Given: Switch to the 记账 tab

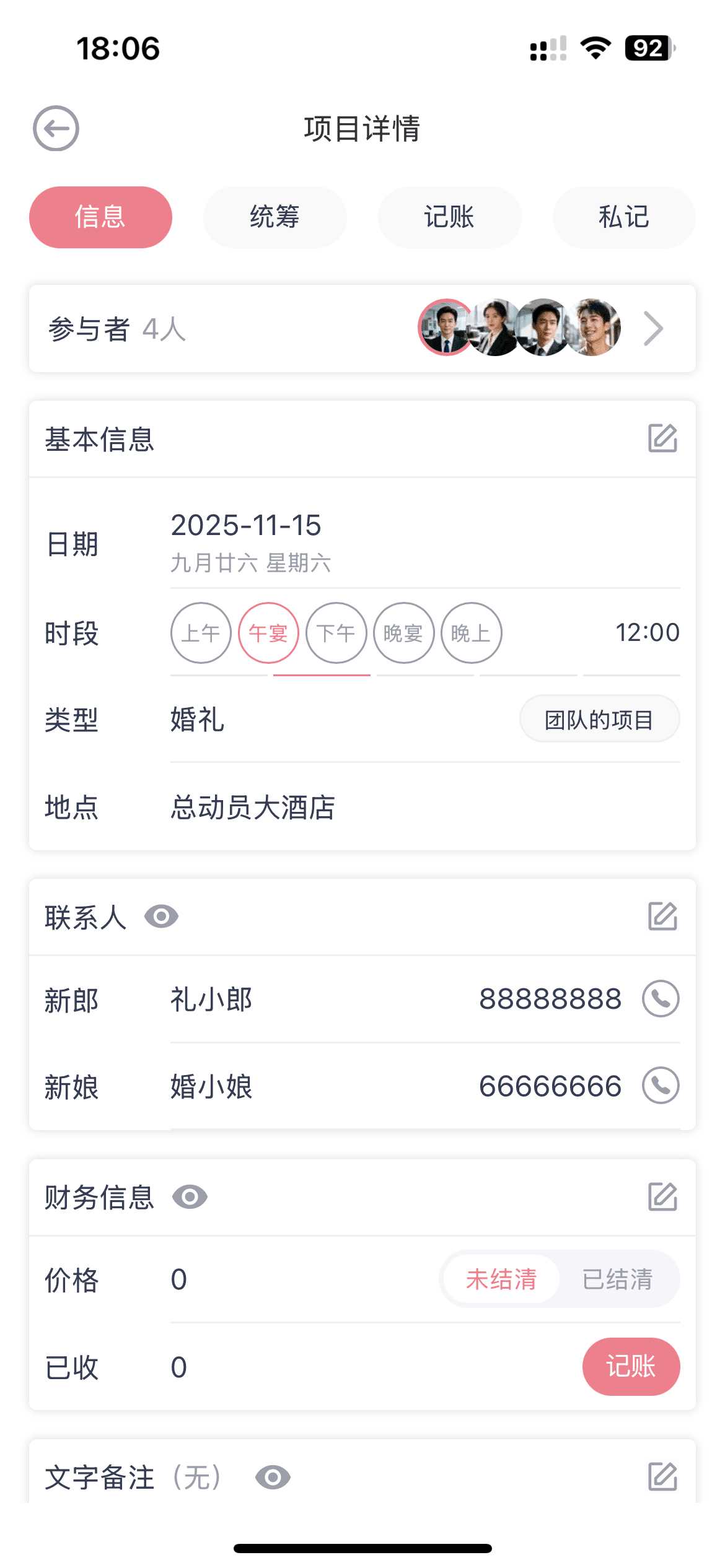Looking at the screenshot, I should point(449,217).
